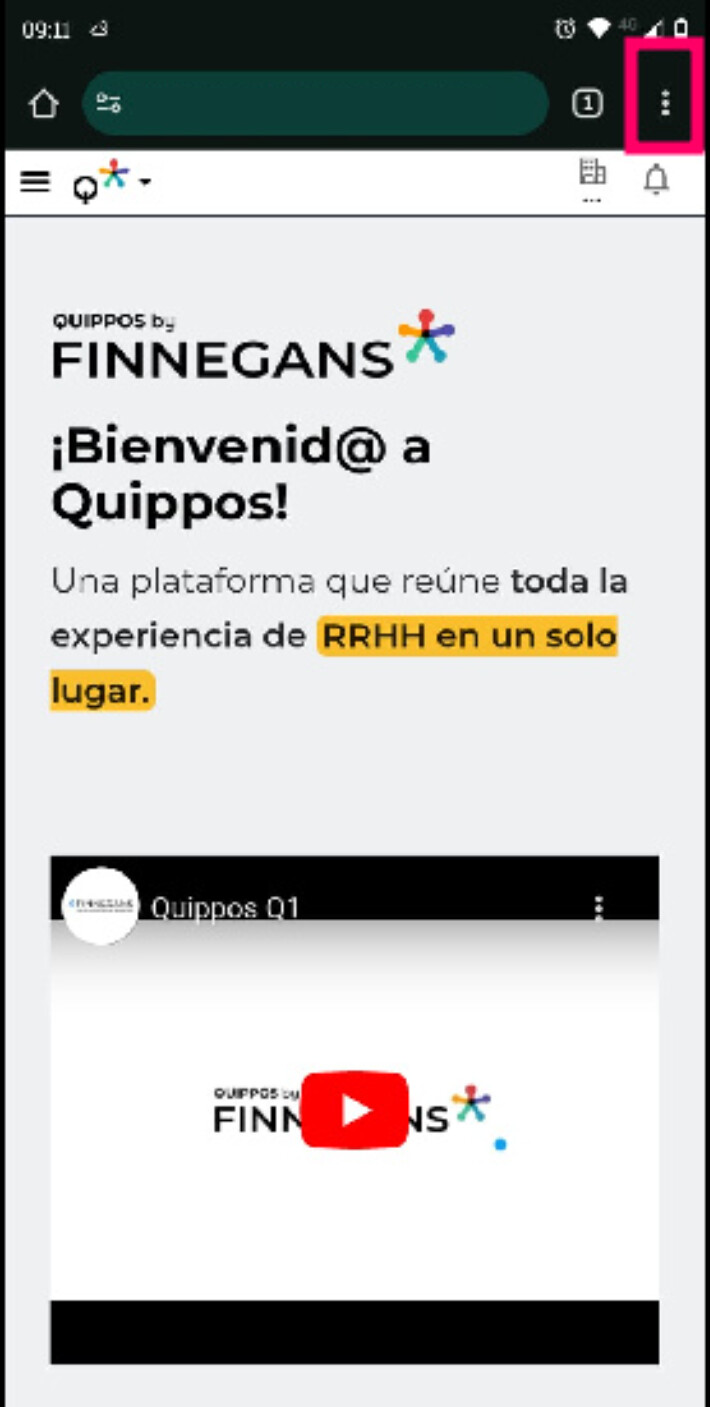
Task: Open the company building icon
Action: pos(592,176)
